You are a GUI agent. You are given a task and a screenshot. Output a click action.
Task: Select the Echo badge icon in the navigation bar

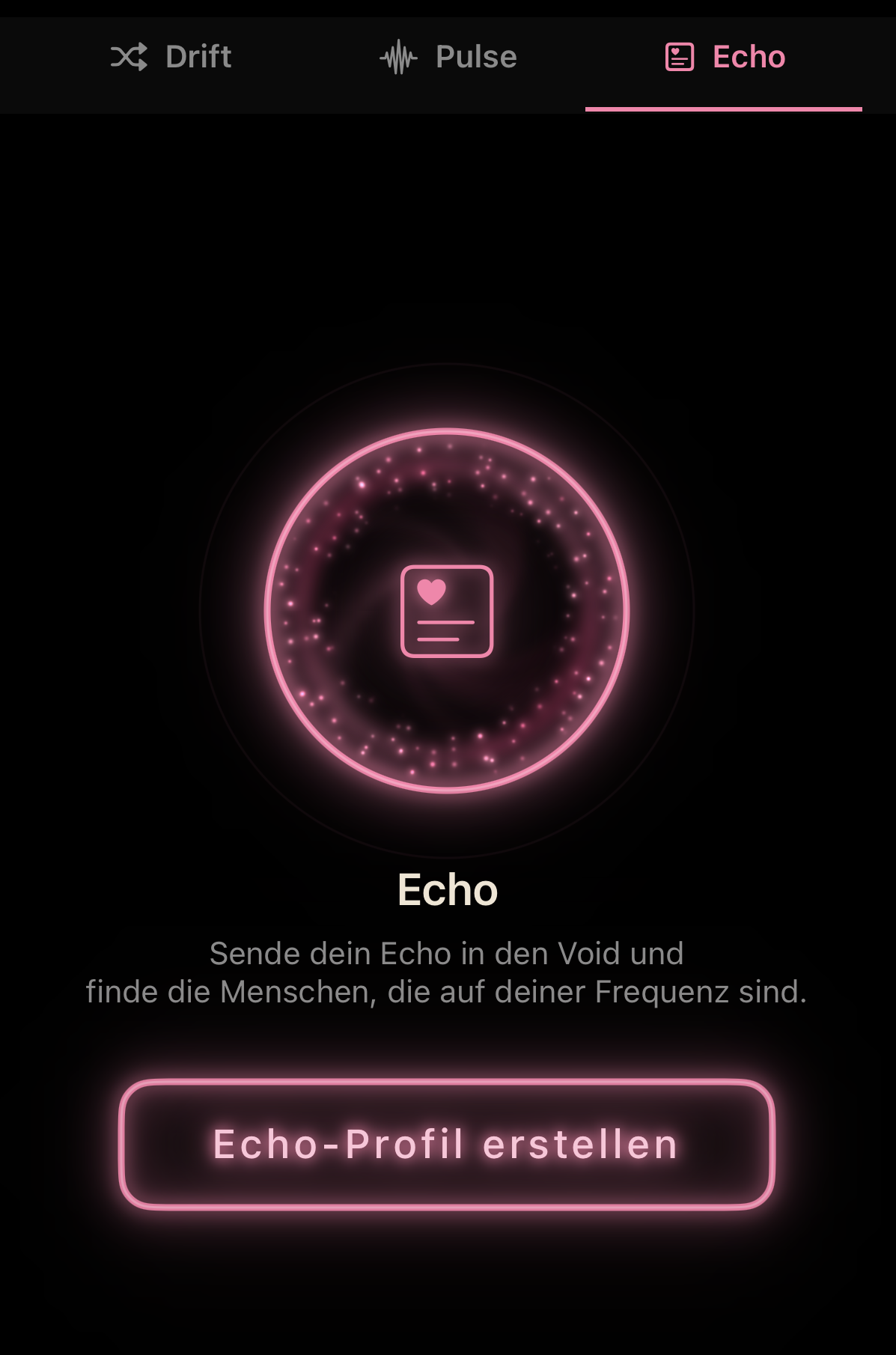[x=678, y=57]
